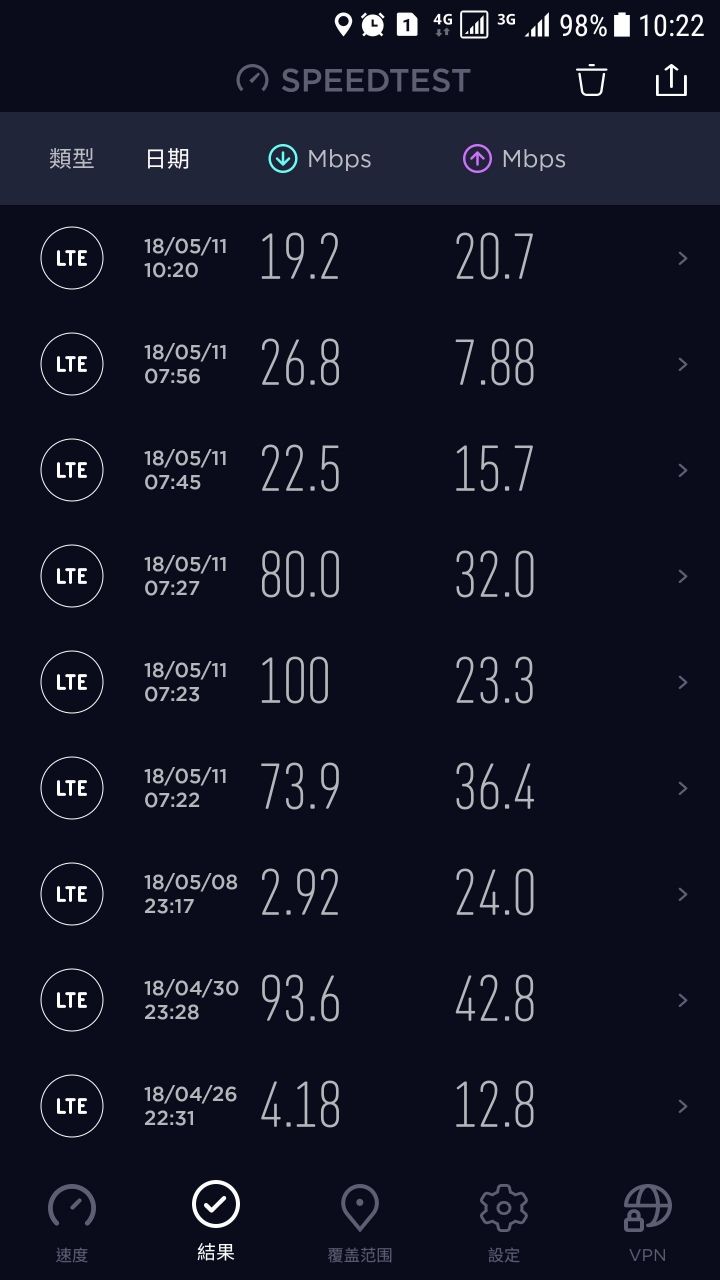Open the 18/05/08 23:17 test result
The height and width of the screenshot is (1280, 720).
coord(360,894)
